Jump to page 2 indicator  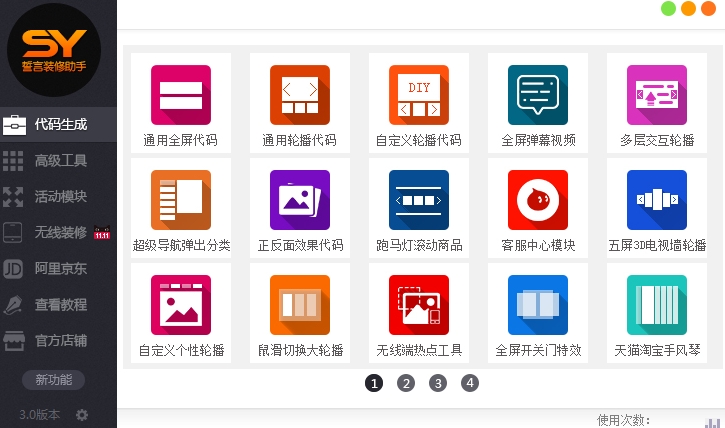pyautogui.click(x=406, y=383)
